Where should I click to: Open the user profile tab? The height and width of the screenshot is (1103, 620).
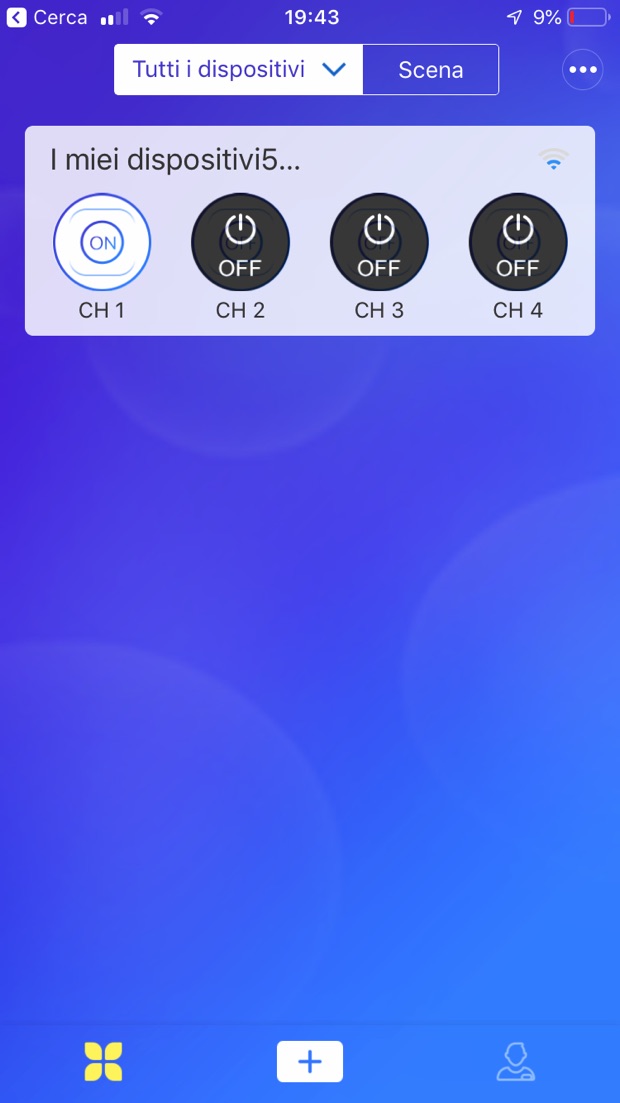(x=515, y=1061)
